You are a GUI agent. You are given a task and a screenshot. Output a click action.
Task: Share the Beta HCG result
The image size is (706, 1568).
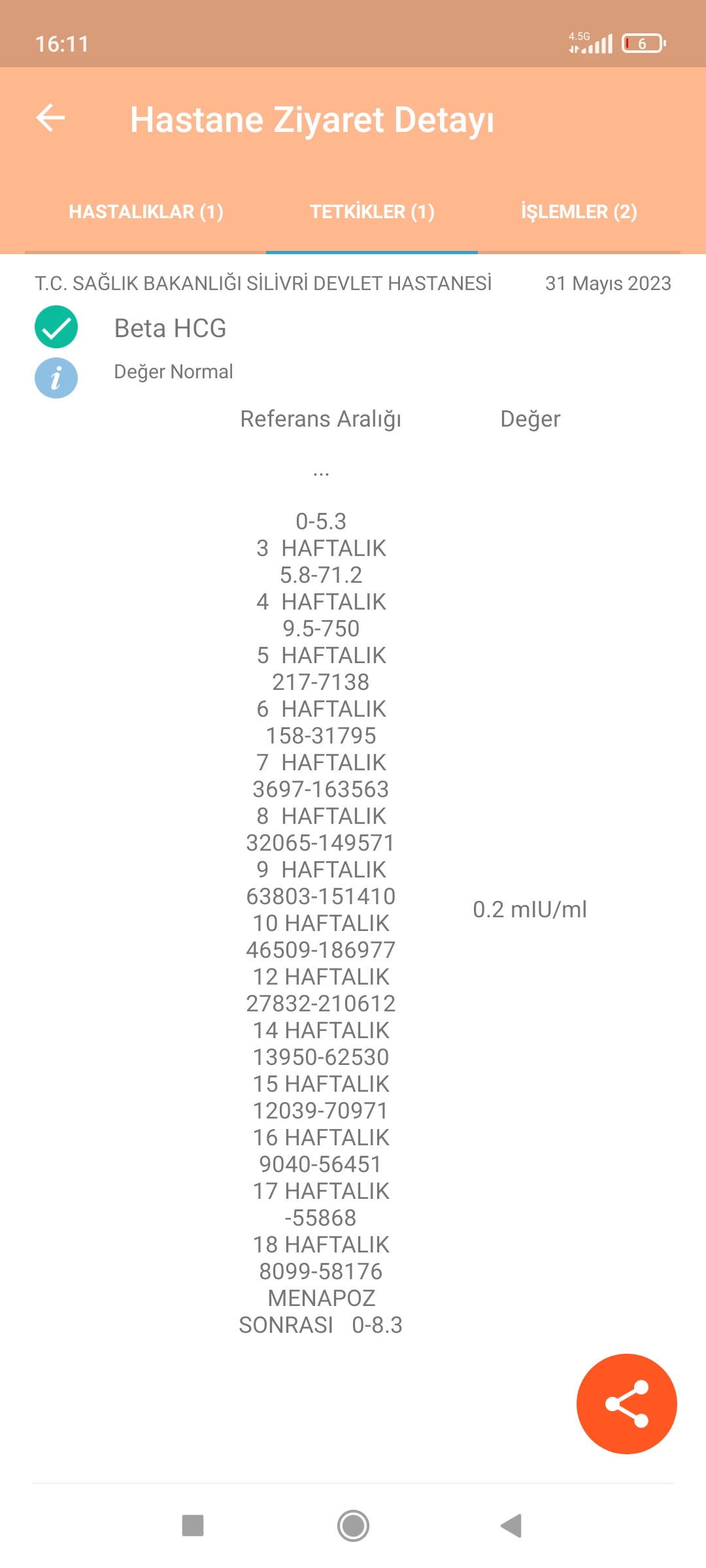click(626, 1403)
